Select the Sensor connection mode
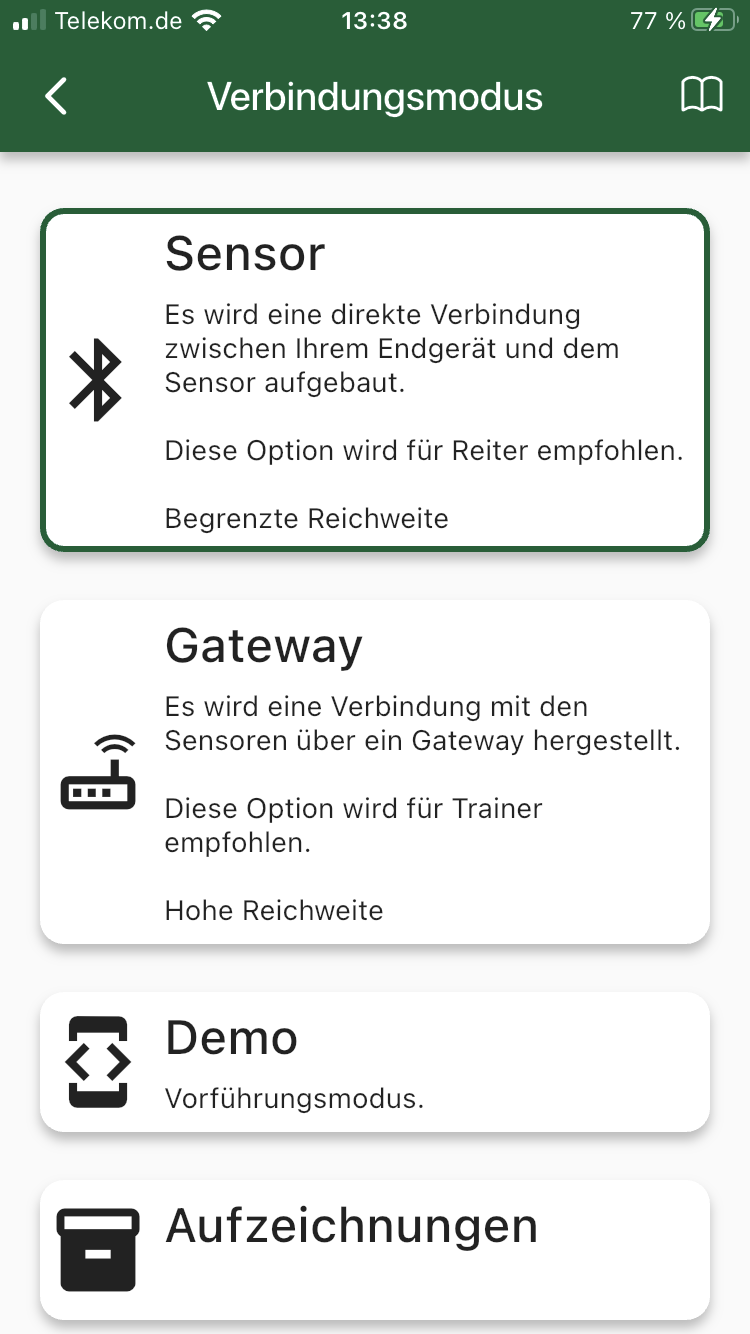Viewport: 750px width, 1334px height. (375, 380)
